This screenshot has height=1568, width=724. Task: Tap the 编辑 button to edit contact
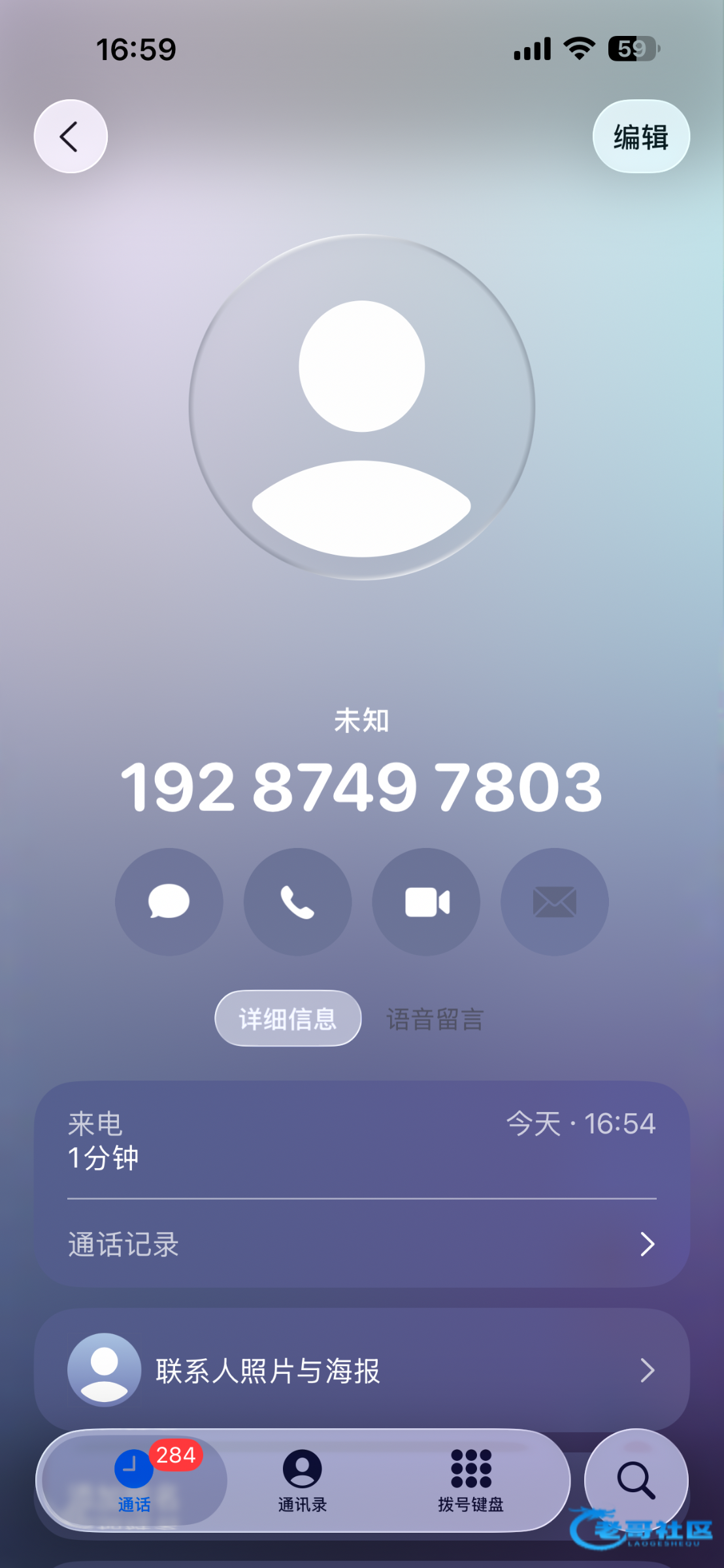(640, 137)
